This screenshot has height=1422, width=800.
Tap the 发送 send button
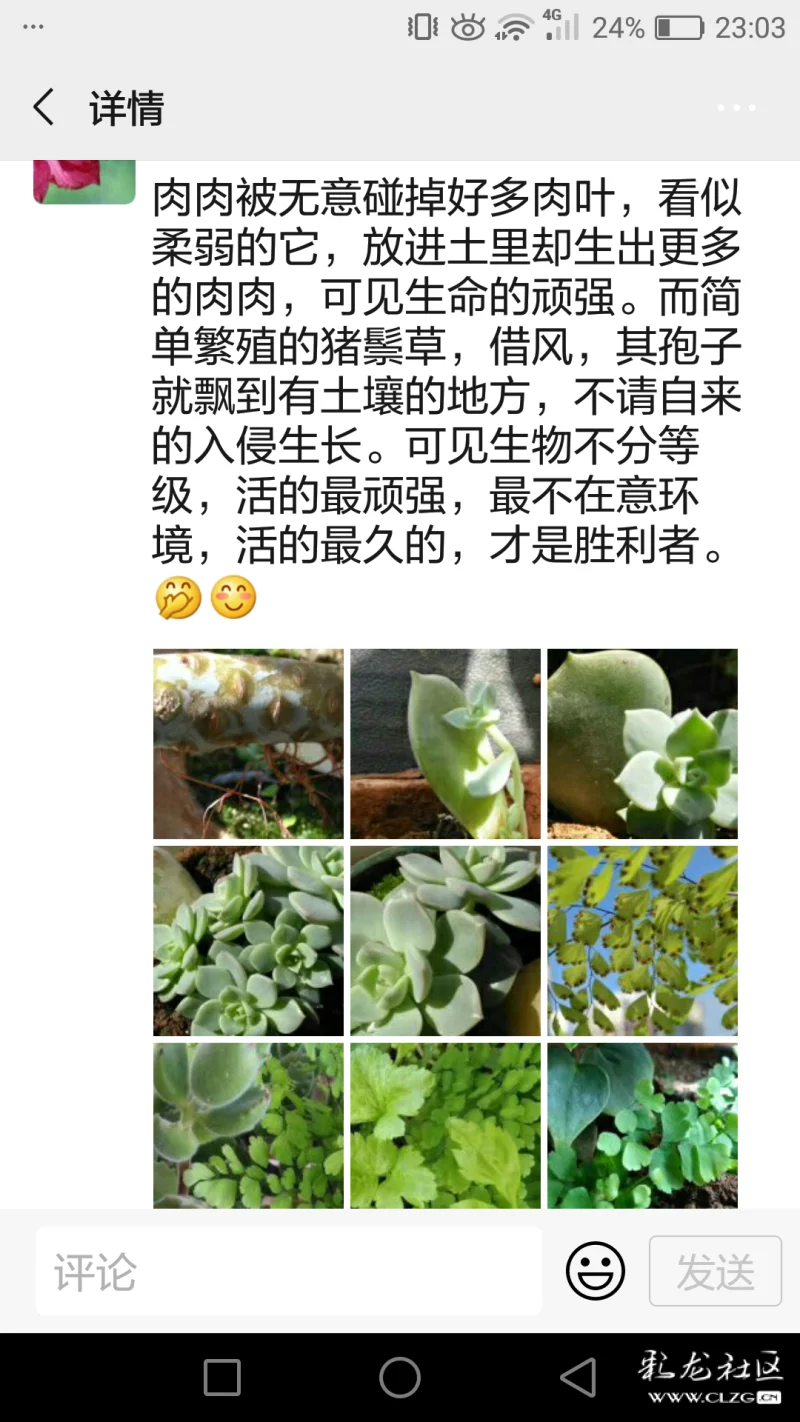click(715, 1271)
